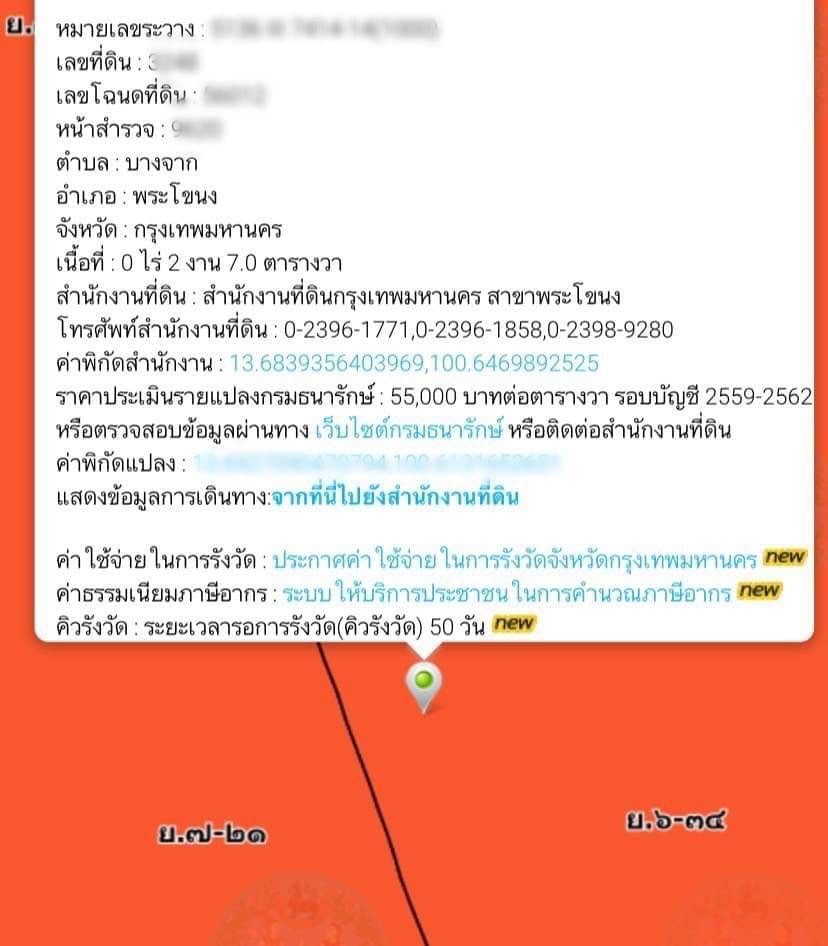Tap จากที่นี่ไปยังสำนักงานที่ดิน directions link

tap(394, 497)
